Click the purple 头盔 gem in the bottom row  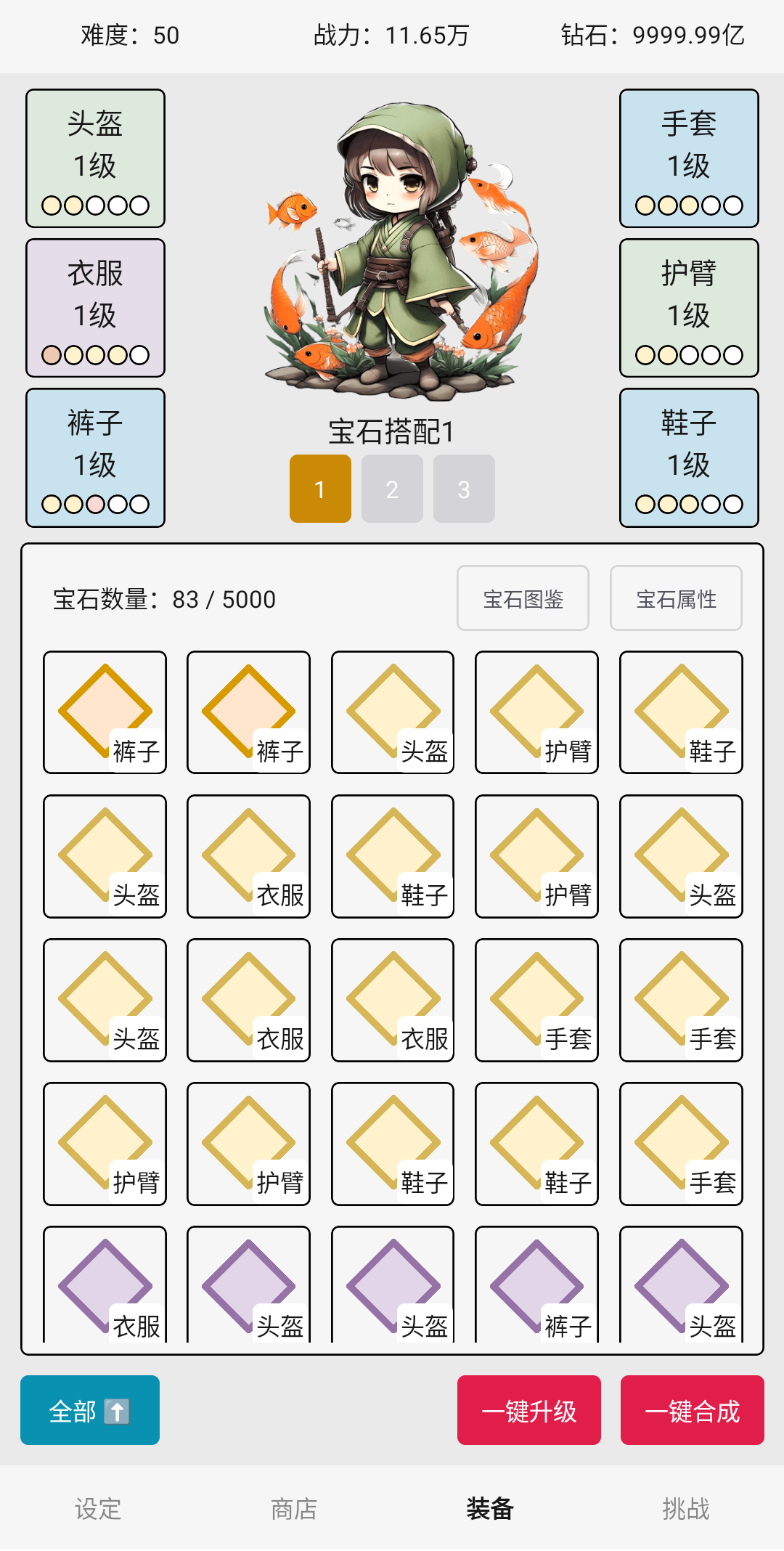(248, 1287)
